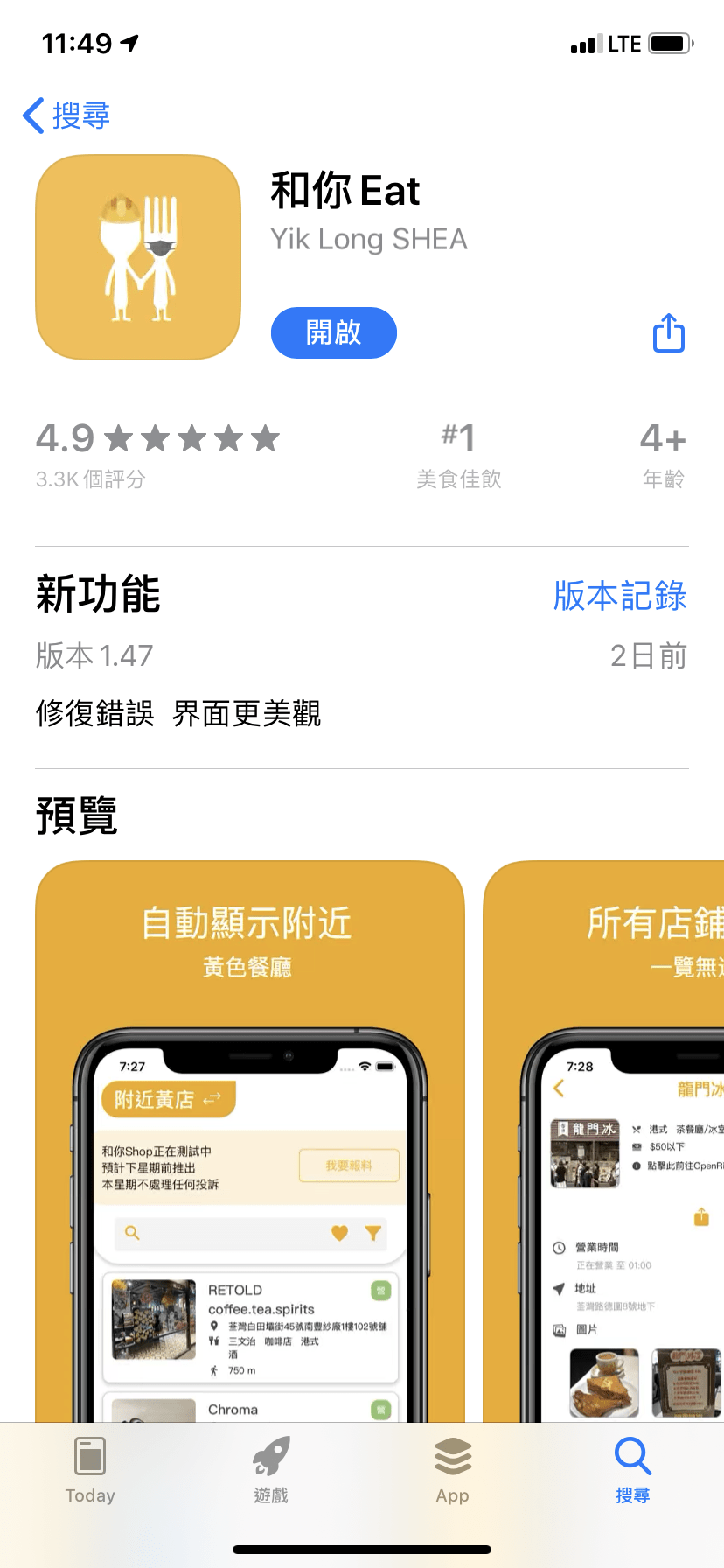Screen dimensions: 724x1568
Task: Switch to the App tab
Action: [x=452, y=1470]
